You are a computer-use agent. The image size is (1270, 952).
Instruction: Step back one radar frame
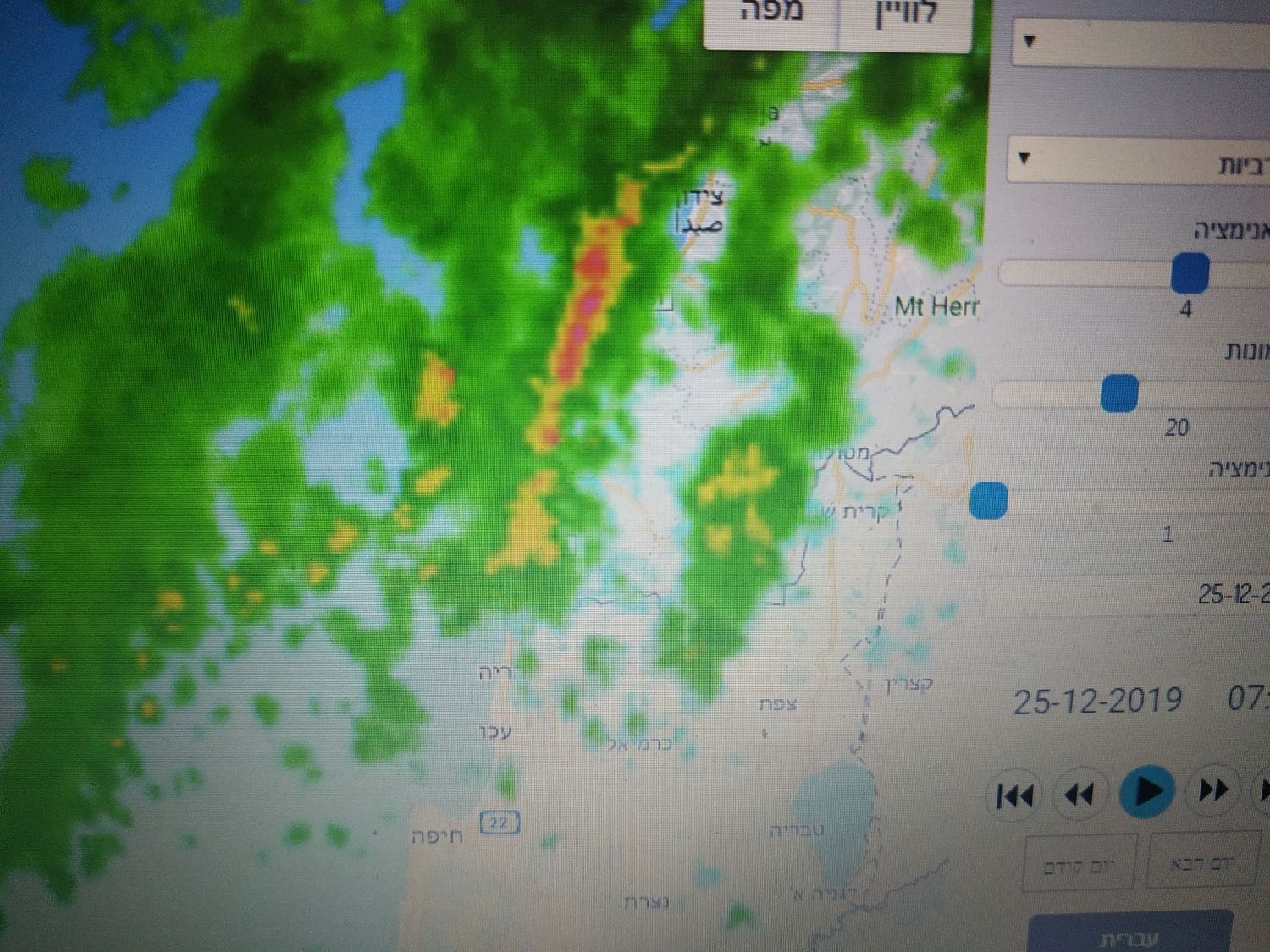coord(1079,795)
